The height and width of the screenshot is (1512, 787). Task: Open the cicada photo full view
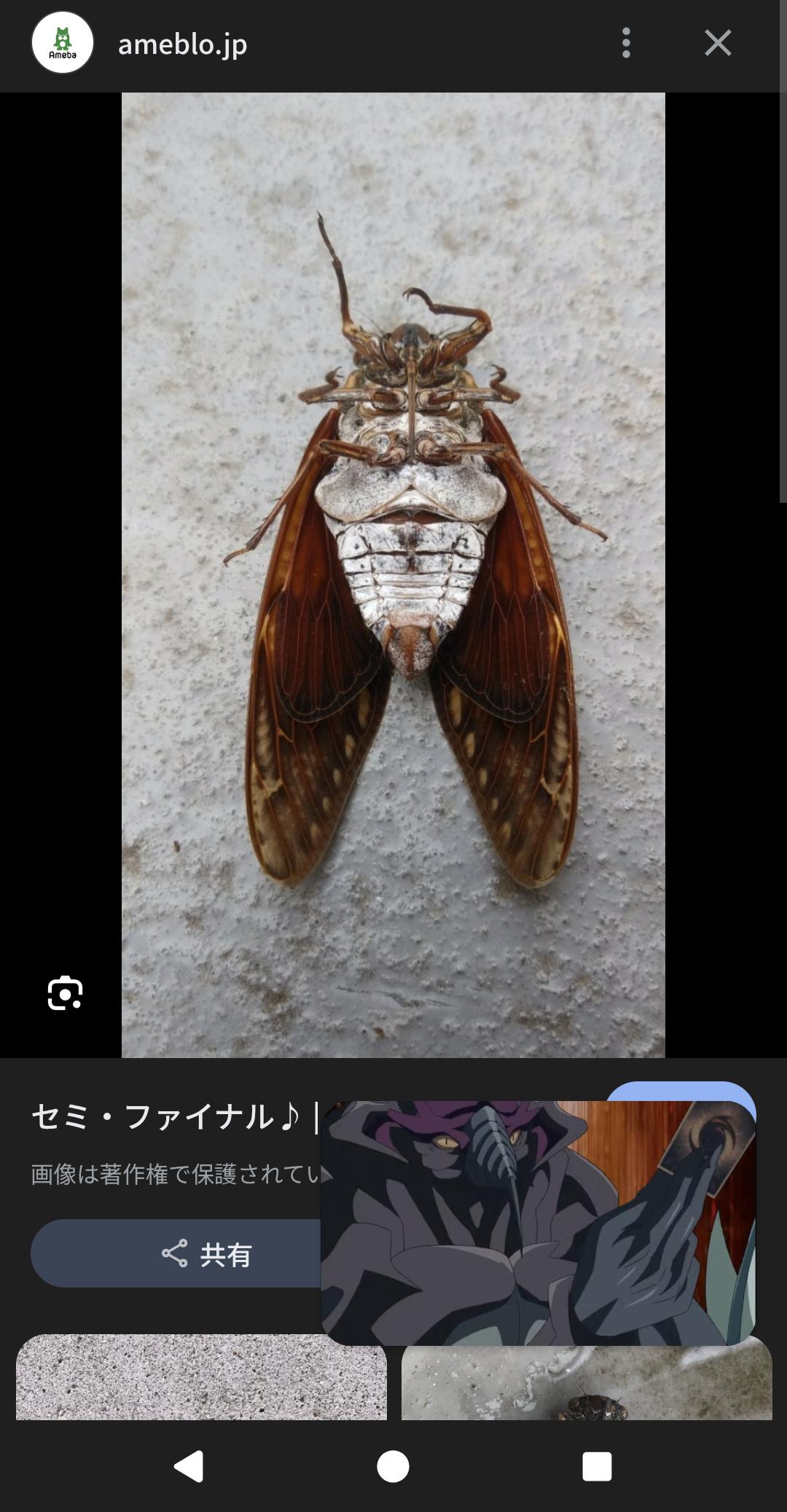click(393, 574)
